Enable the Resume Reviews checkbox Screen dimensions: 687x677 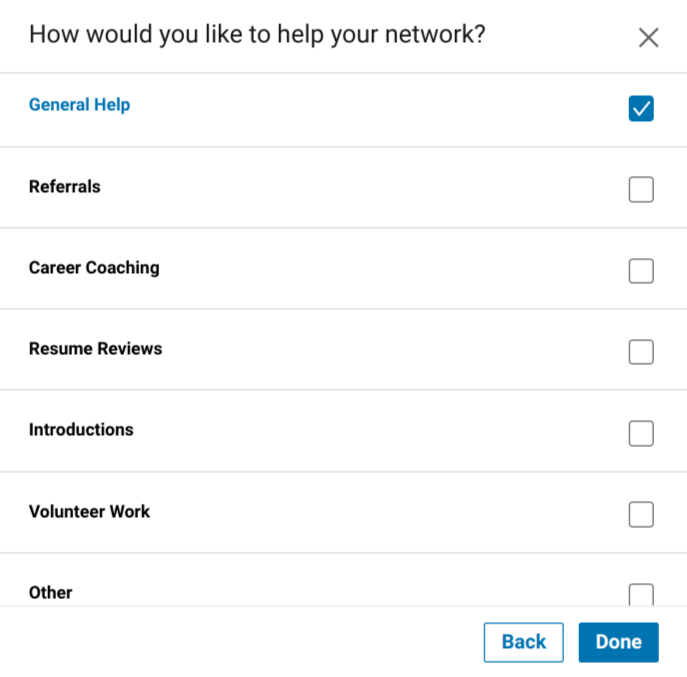tap(641, 352)
